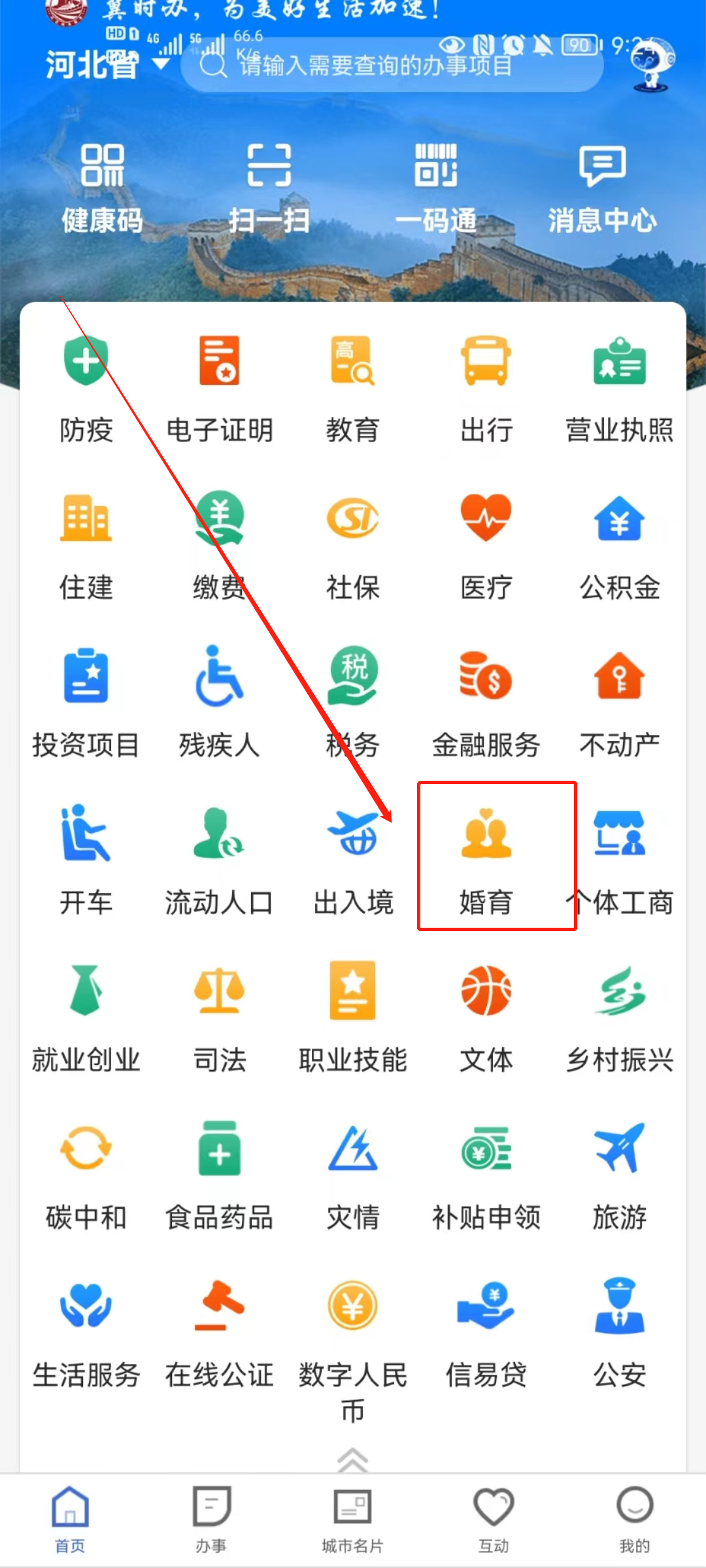706x1568 pixels.
Task: Open 社保 social security services
Action: click(353, 544)
